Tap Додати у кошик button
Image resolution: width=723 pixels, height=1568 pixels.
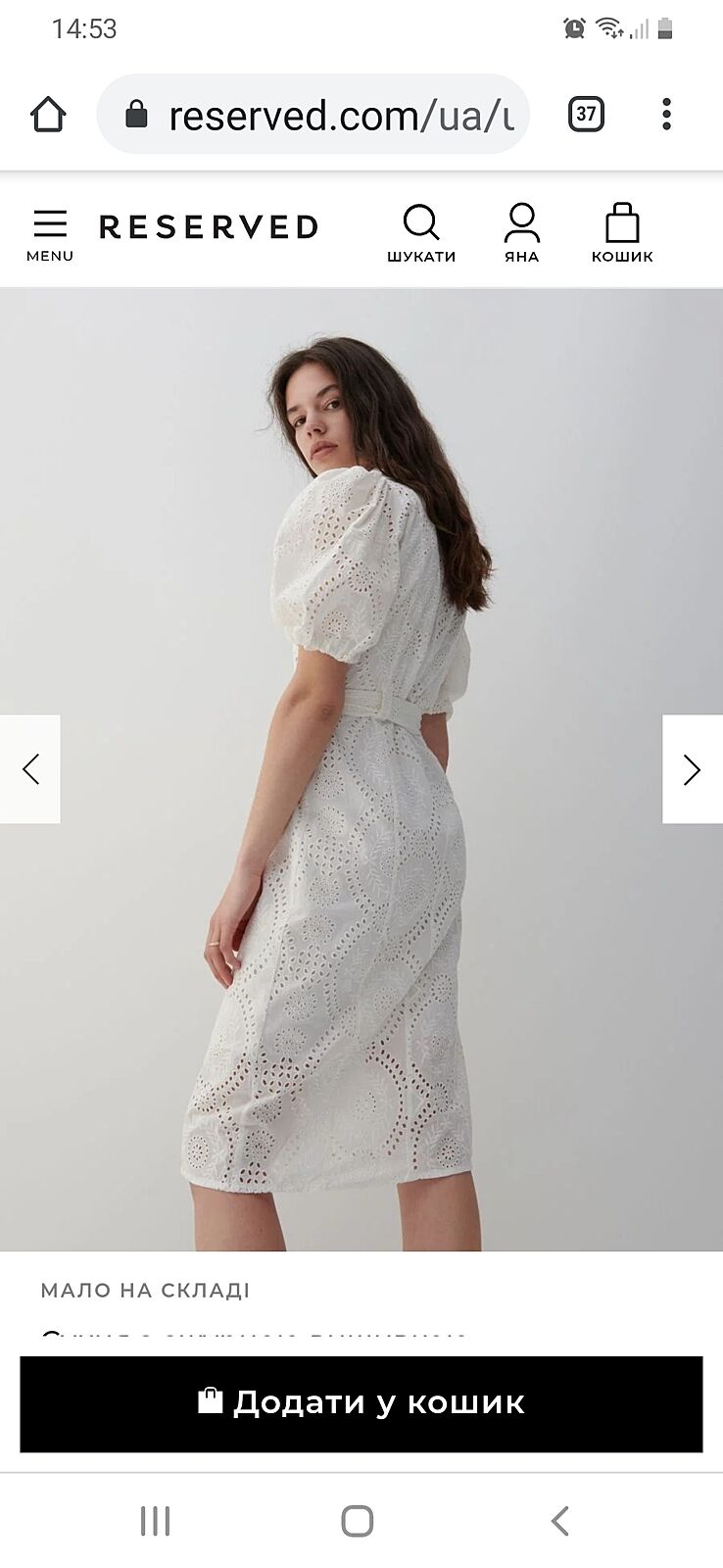[361, 1403]
